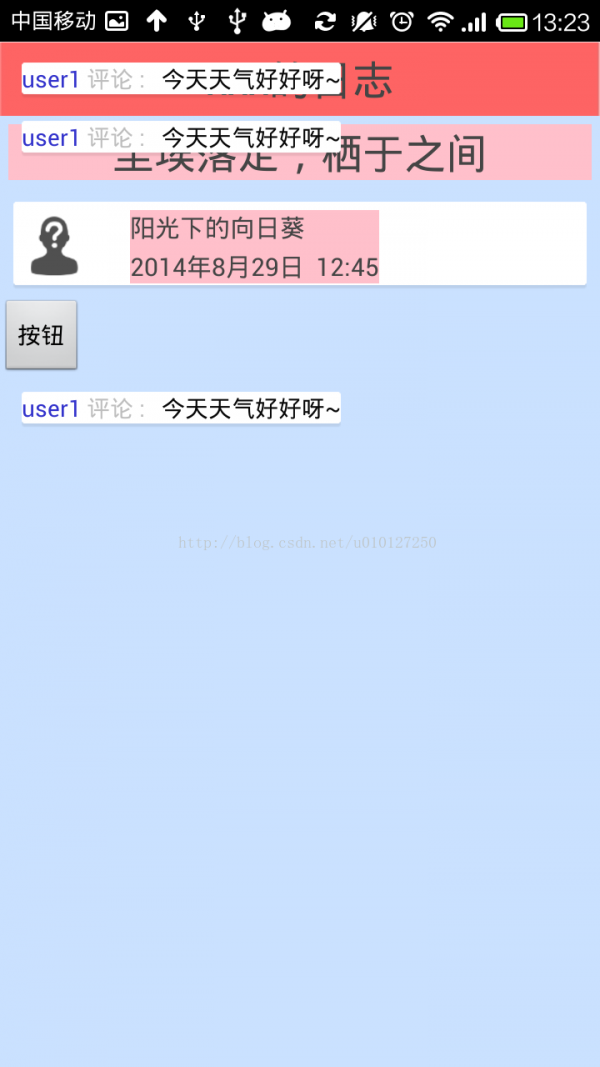The width and height of the screenshot is (600, 1067).
Task: Open the 阳光下的向日葵 post card
Action: pyautogui.click(x=300, y=244)
